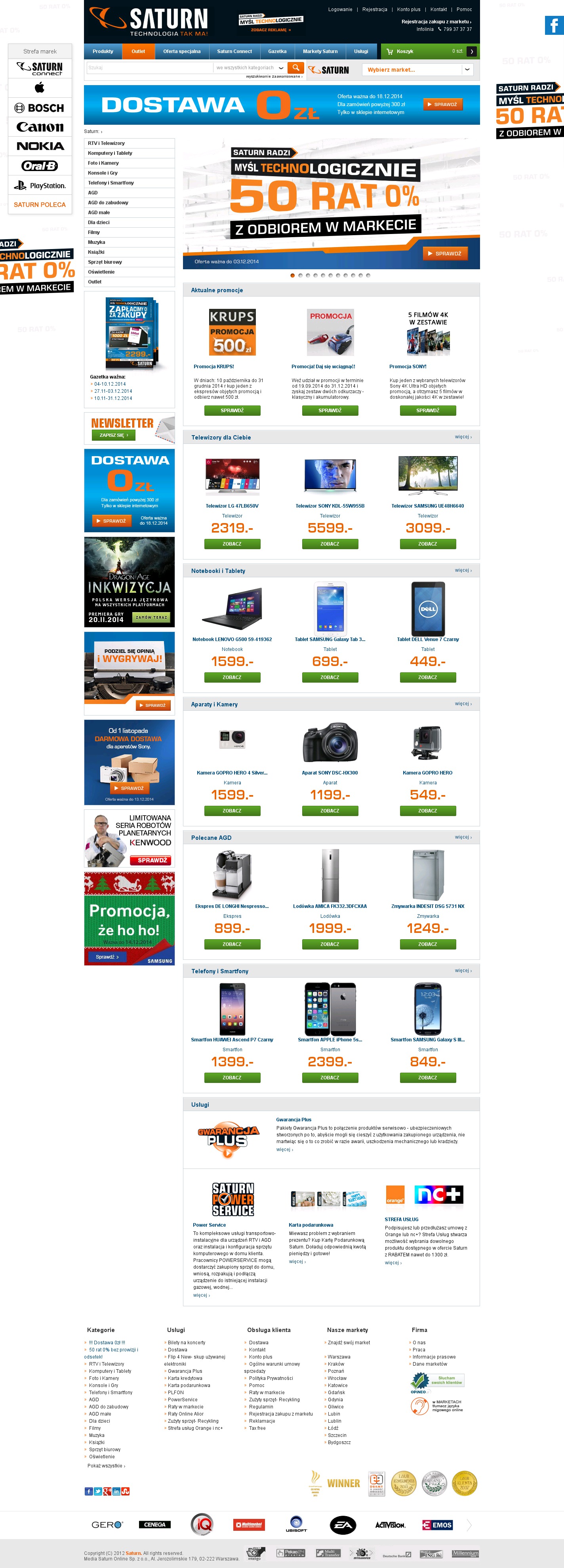Open the Aparat SONY DSC-HX300 product image

click(330, 742)
